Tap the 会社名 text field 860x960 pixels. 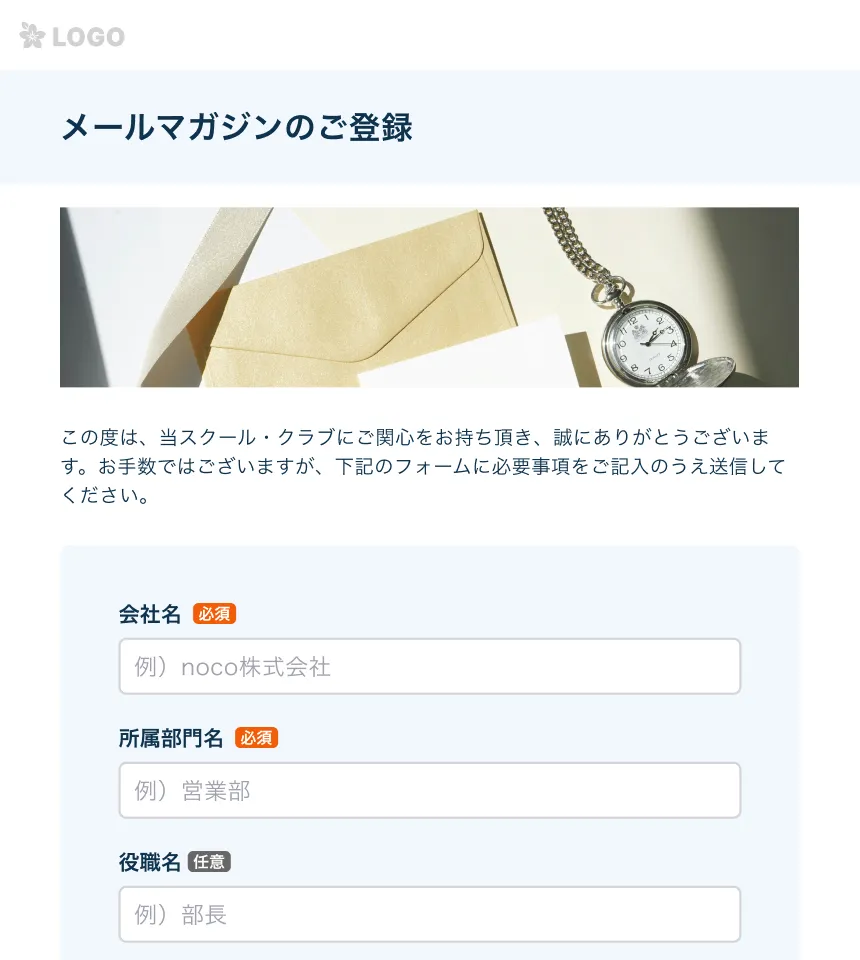[x=429, y=667]
